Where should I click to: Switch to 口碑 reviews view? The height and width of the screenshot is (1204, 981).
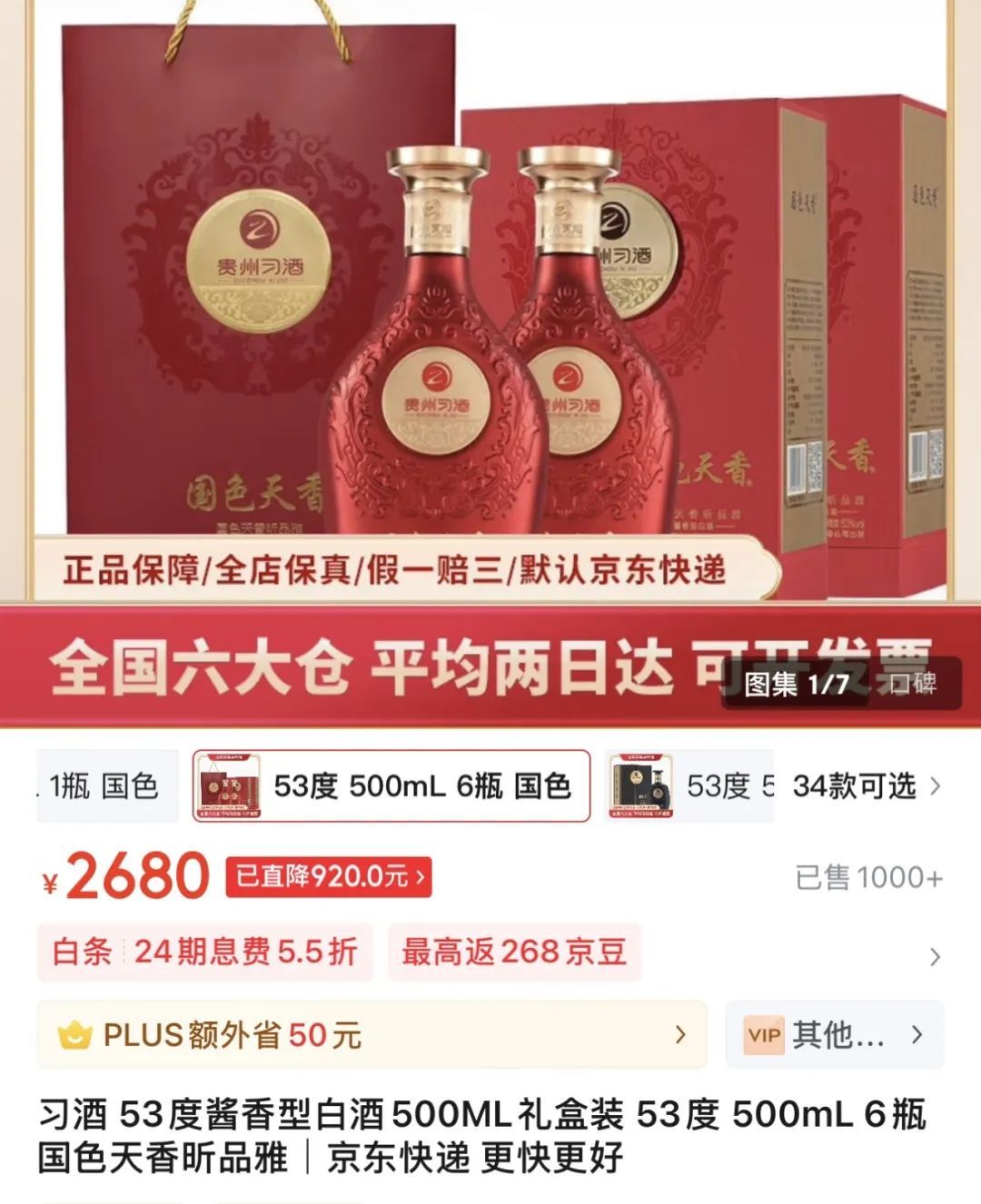912,683
